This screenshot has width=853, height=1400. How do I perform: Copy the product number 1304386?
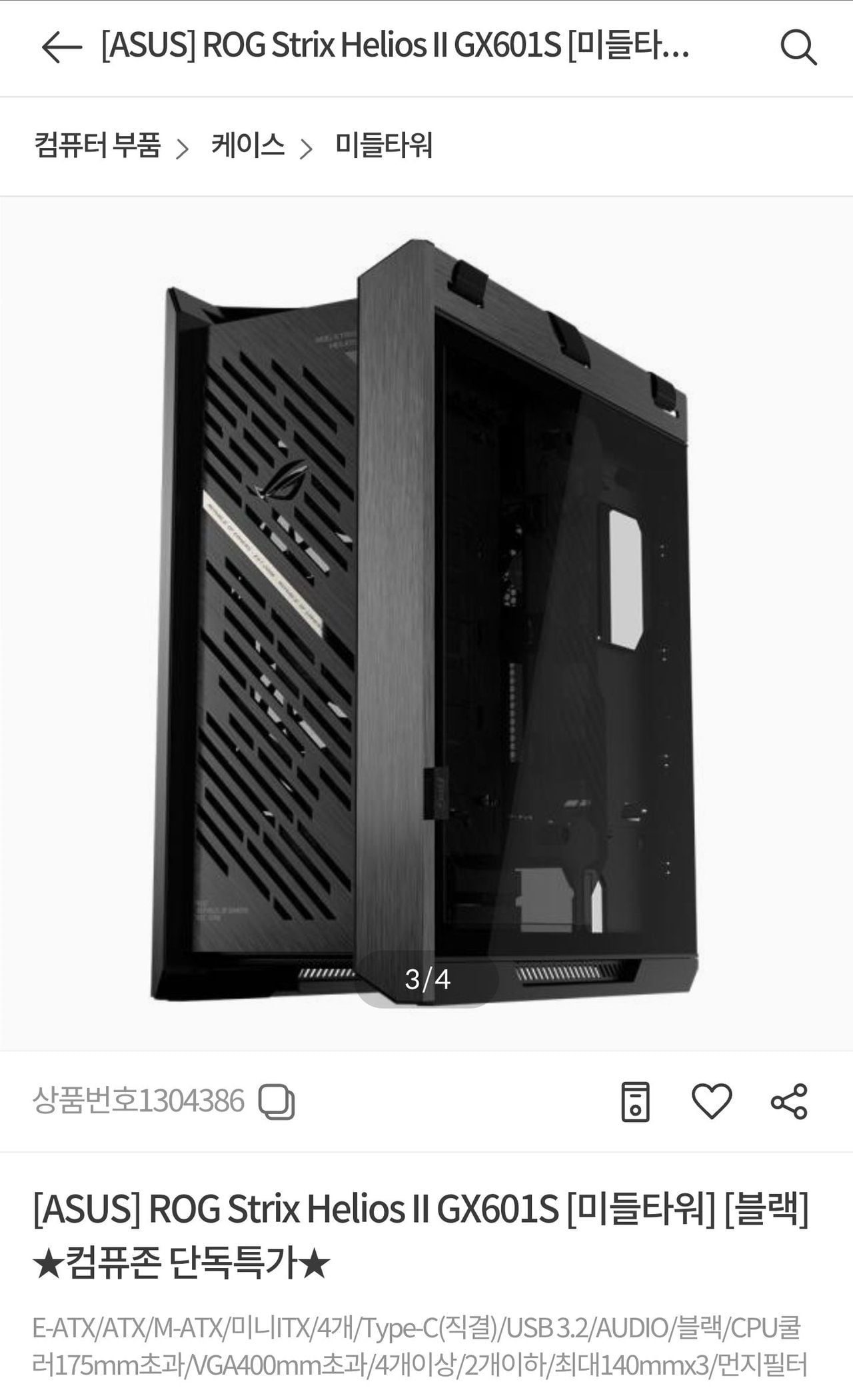[277, 1102]
